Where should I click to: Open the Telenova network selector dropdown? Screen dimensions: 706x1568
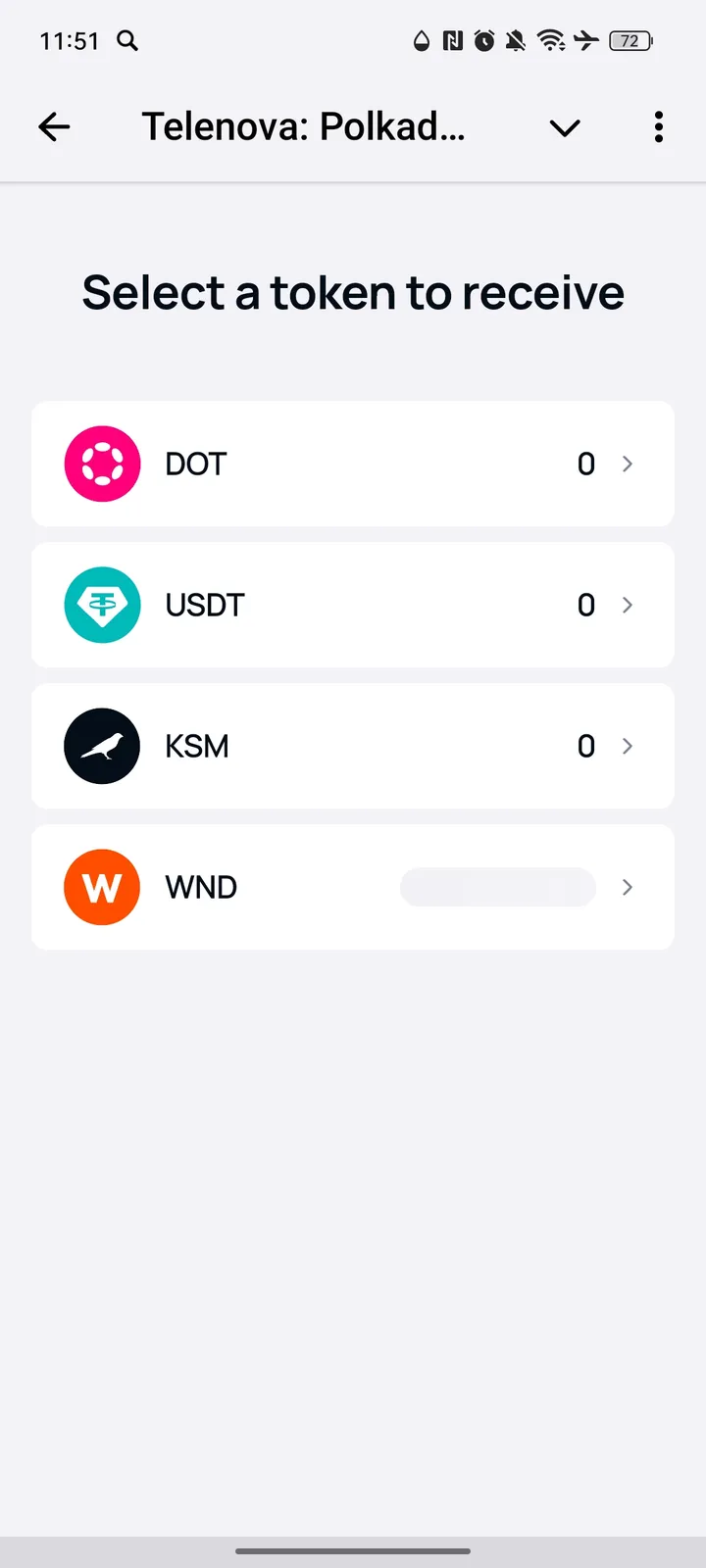(x=564, y=127)
